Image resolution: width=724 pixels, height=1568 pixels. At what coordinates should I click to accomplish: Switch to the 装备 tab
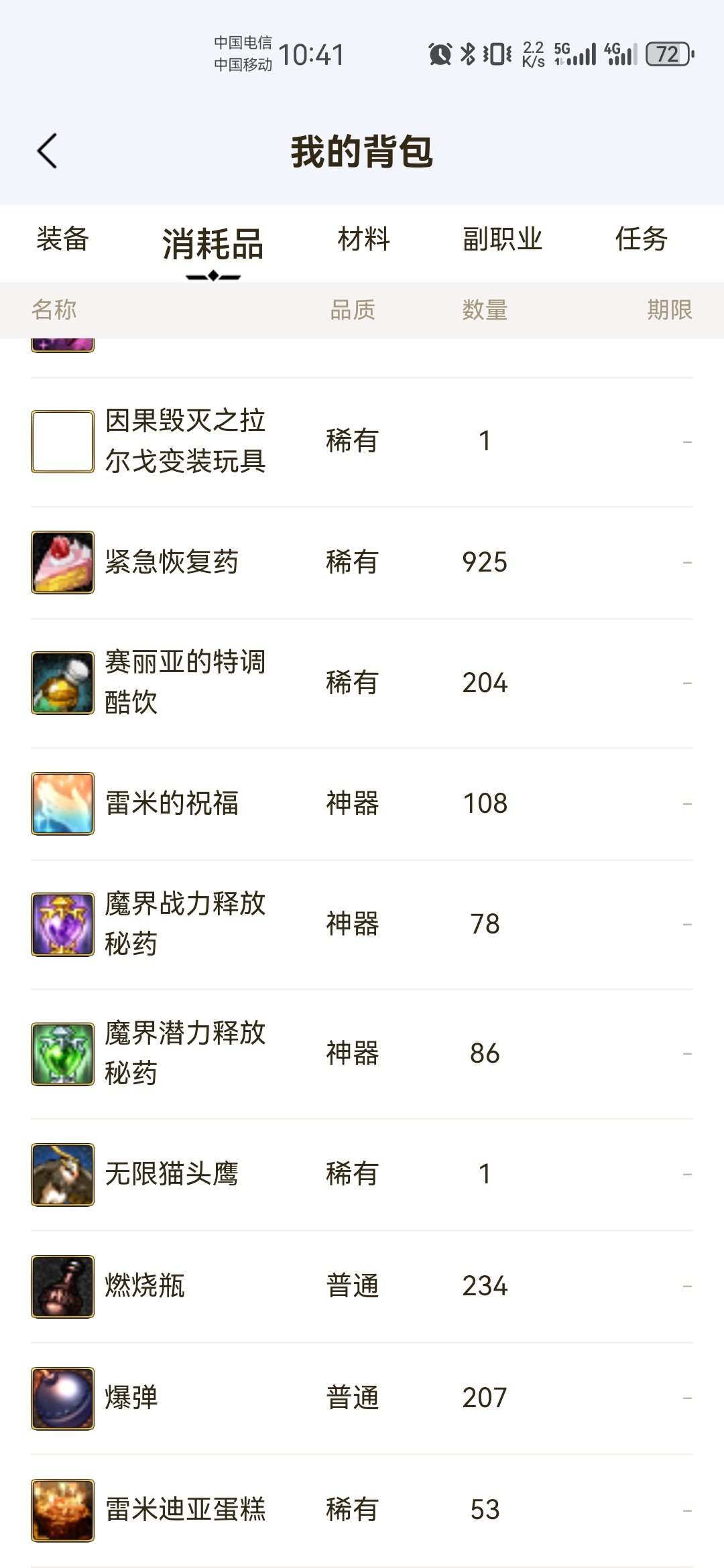(63, 239)
